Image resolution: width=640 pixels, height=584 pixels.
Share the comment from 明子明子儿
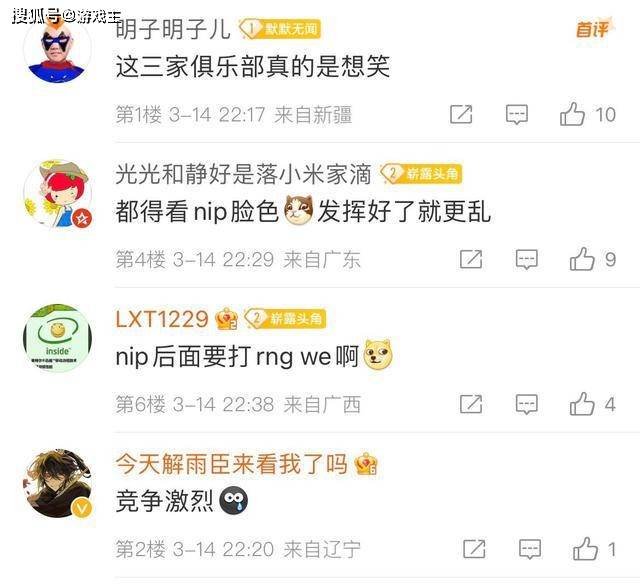pos(461,114)
